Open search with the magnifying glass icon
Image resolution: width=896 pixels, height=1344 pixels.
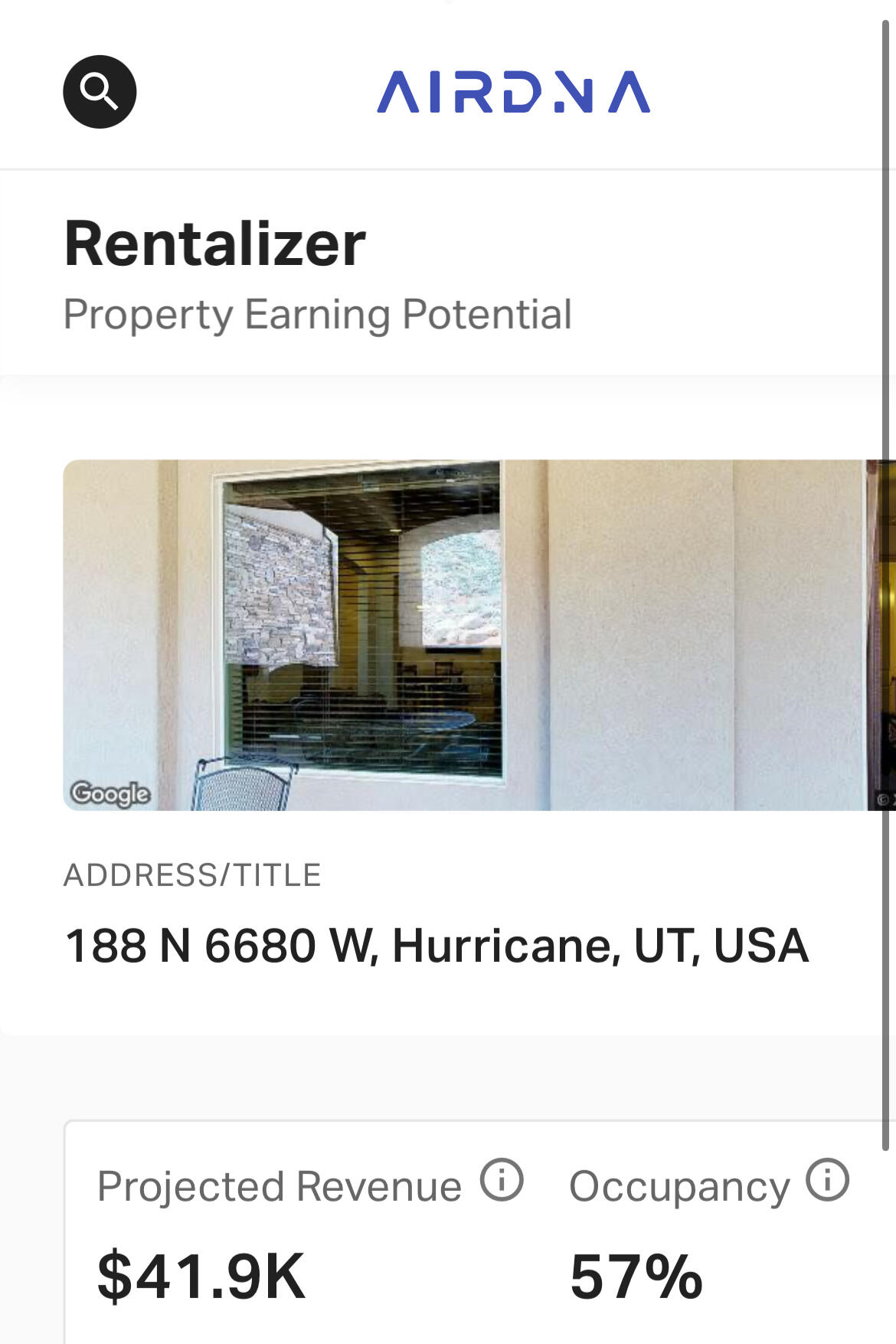tap(99, 90)
